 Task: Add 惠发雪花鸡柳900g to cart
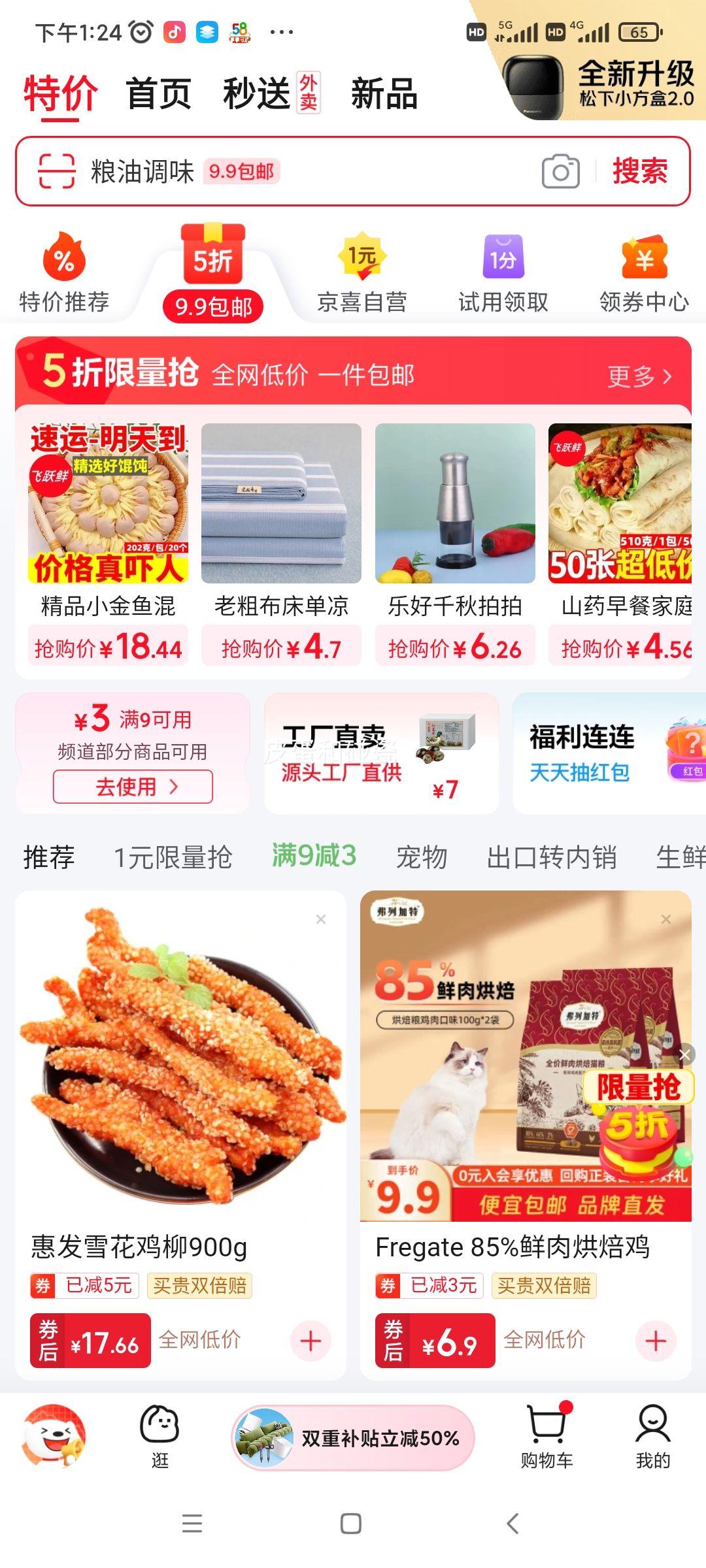click(311, 1341)
